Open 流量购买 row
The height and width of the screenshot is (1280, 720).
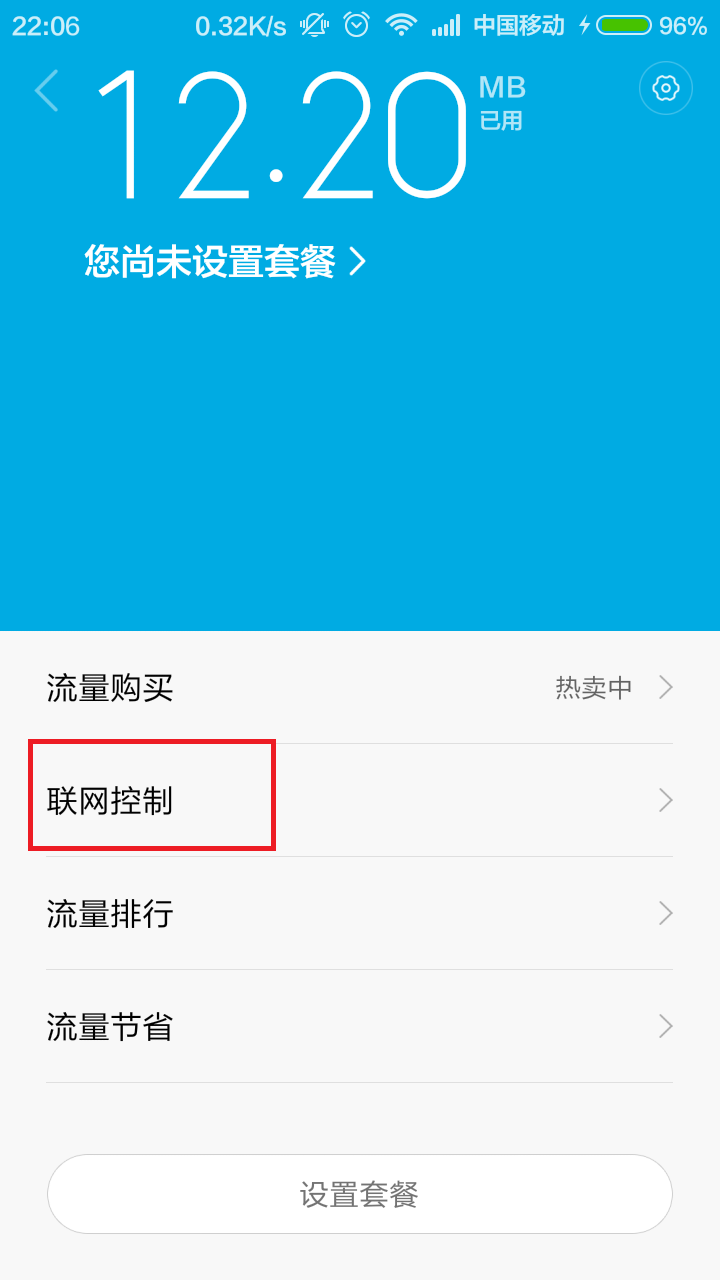(x=359, y=688)
